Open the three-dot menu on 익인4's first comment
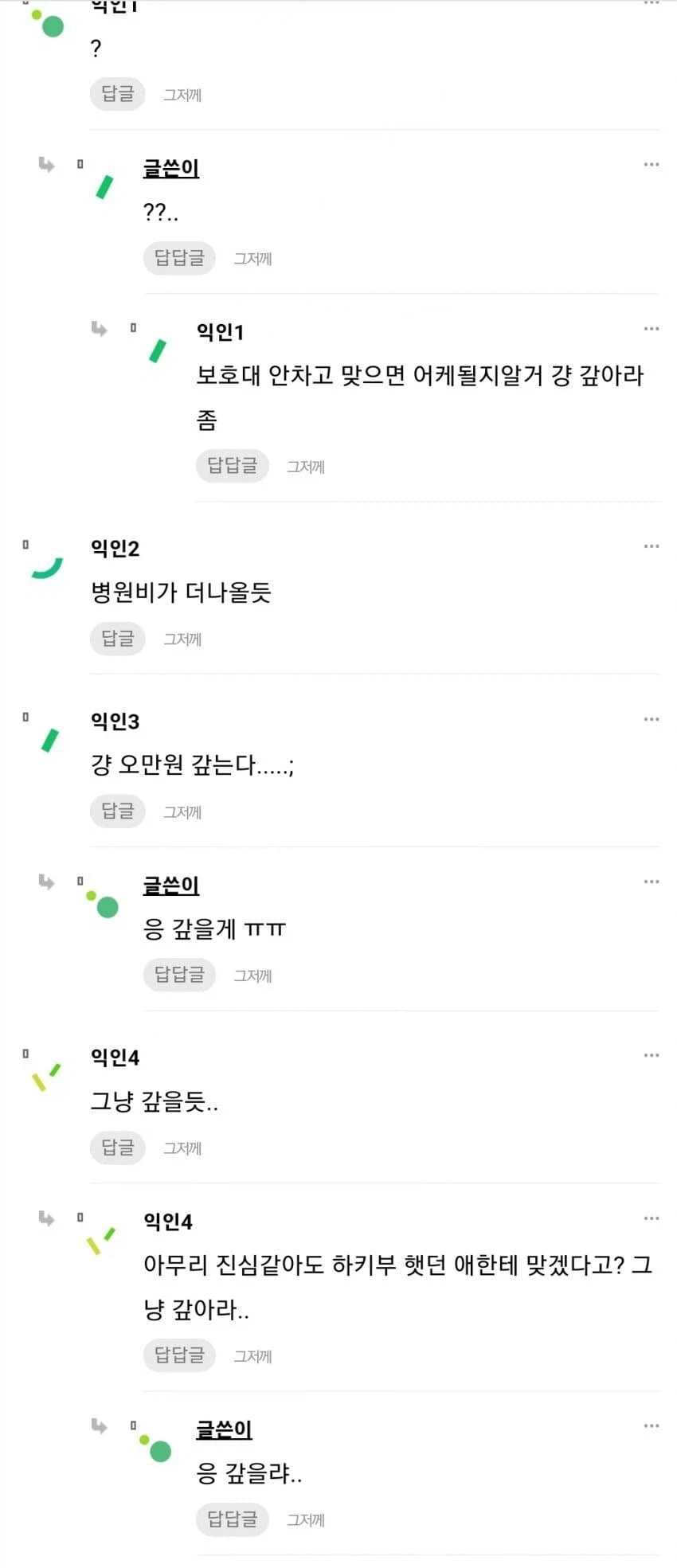This screenshot has width=677, height=1568. (x=652, y=1054)
